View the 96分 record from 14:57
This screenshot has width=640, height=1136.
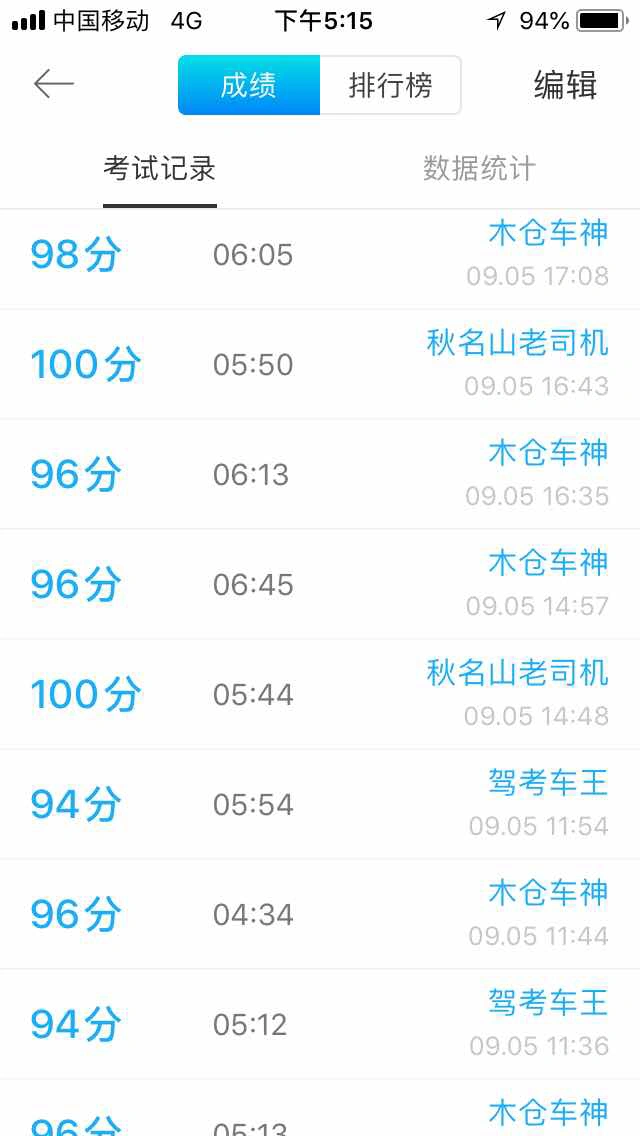click(x=320, y=584)
